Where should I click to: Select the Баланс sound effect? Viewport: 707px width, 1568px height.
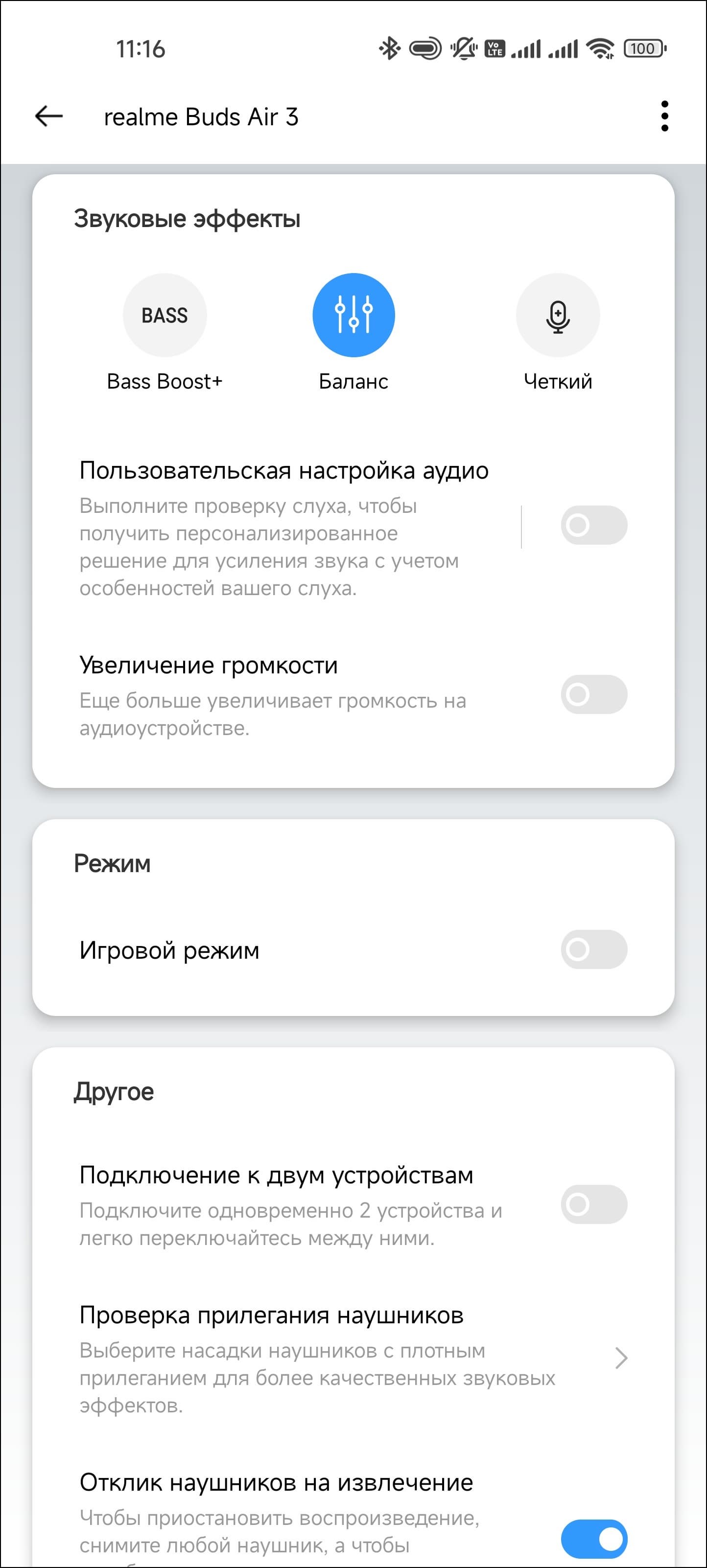point(353,315)
